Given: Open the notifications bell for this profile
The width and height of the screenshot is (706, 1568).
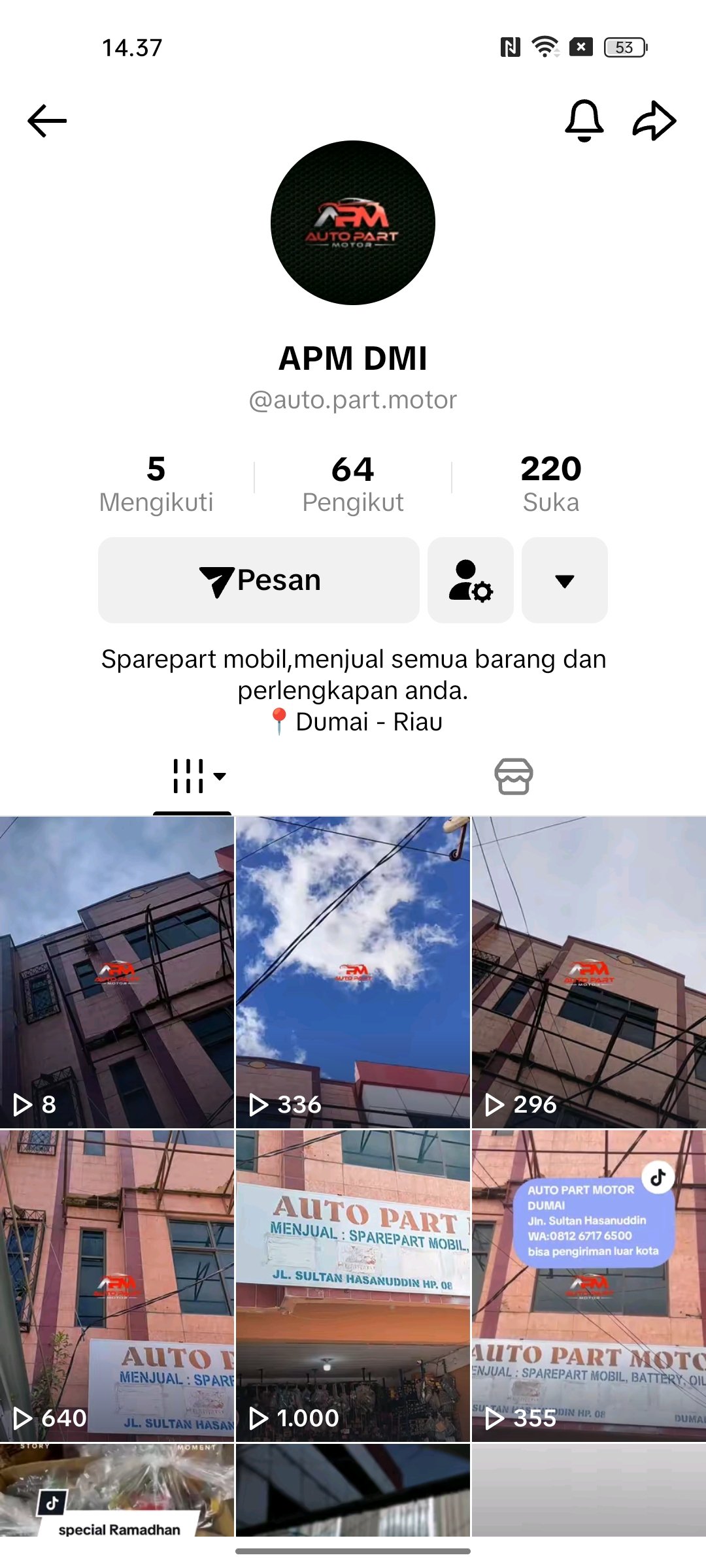Looking at the screenshot, I should (584, 121).
